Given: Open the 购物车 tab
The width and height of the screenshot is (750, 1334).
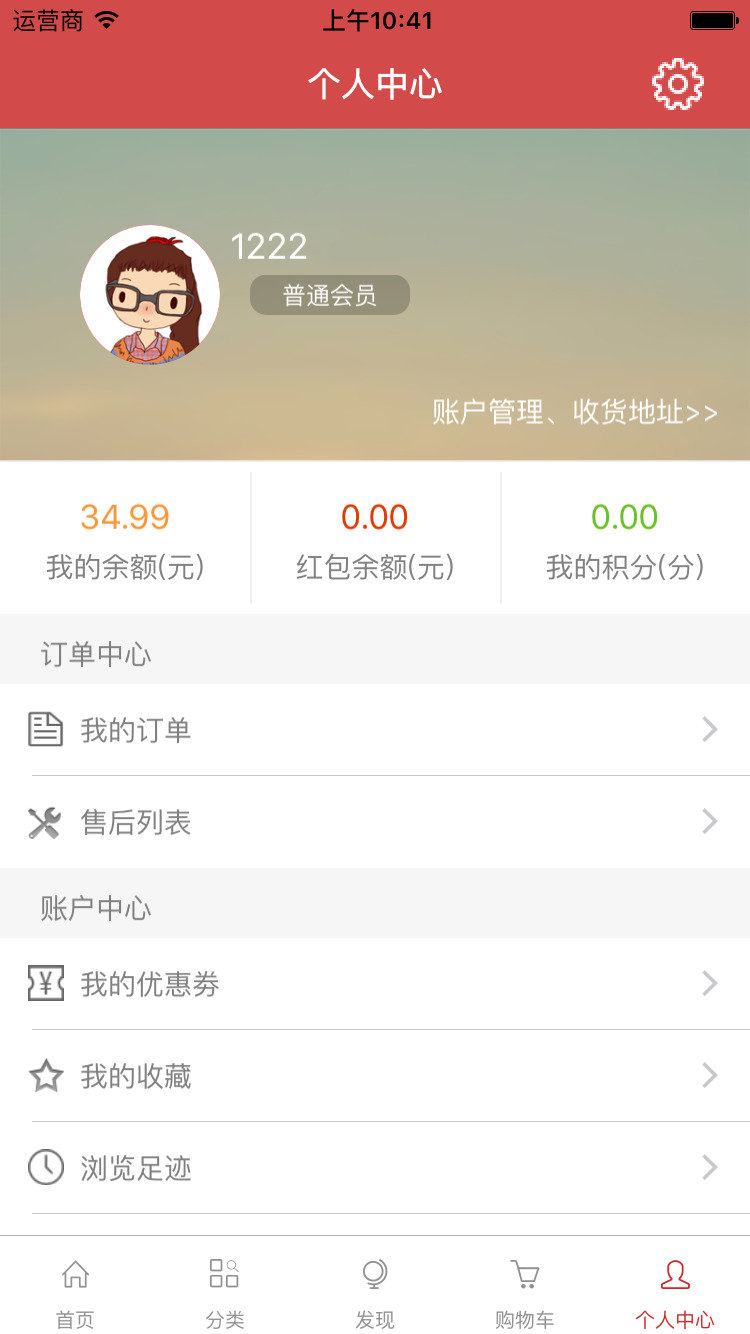Looking at the screenshot, I should click(x=525, y=1292).
